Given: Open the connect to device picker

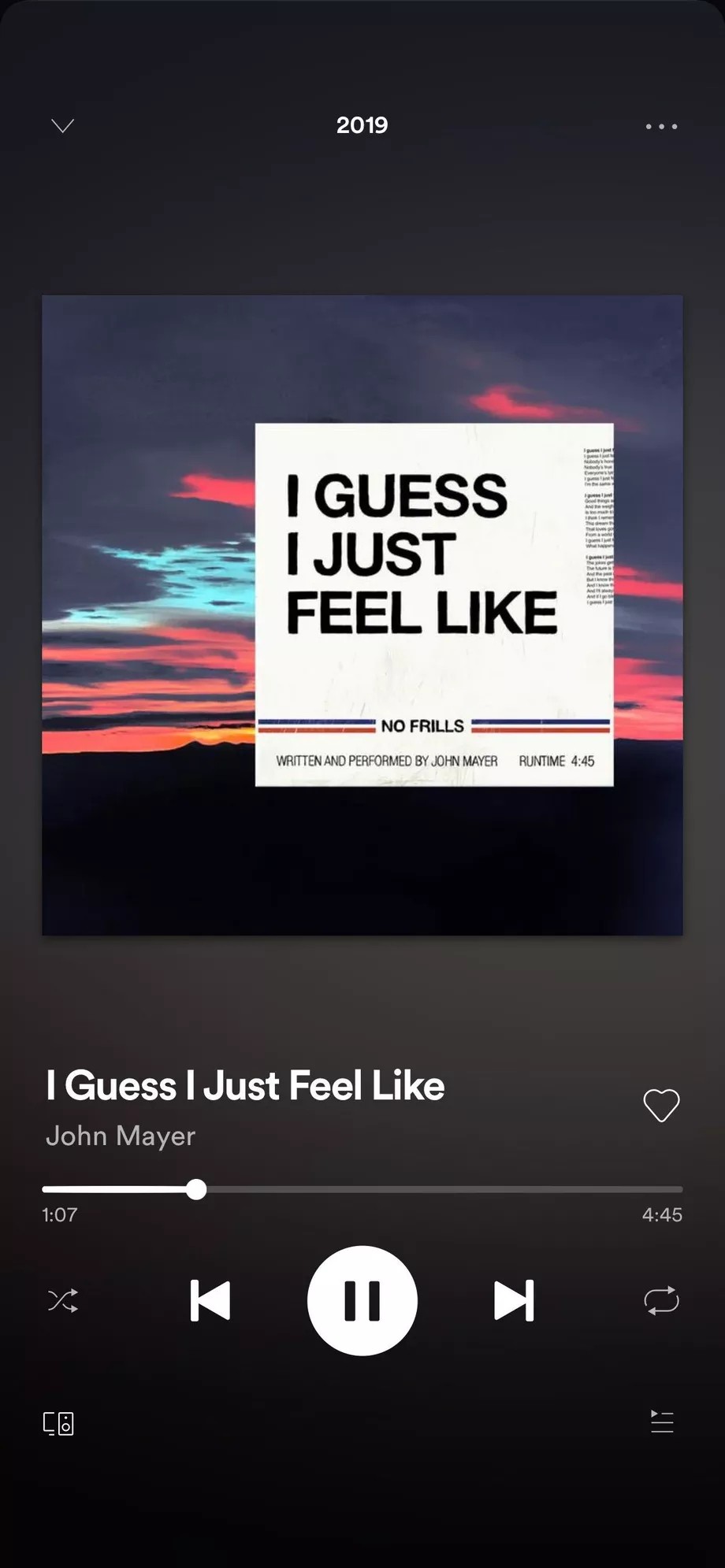Looking at the screenshot, I should click(58, 1423).
